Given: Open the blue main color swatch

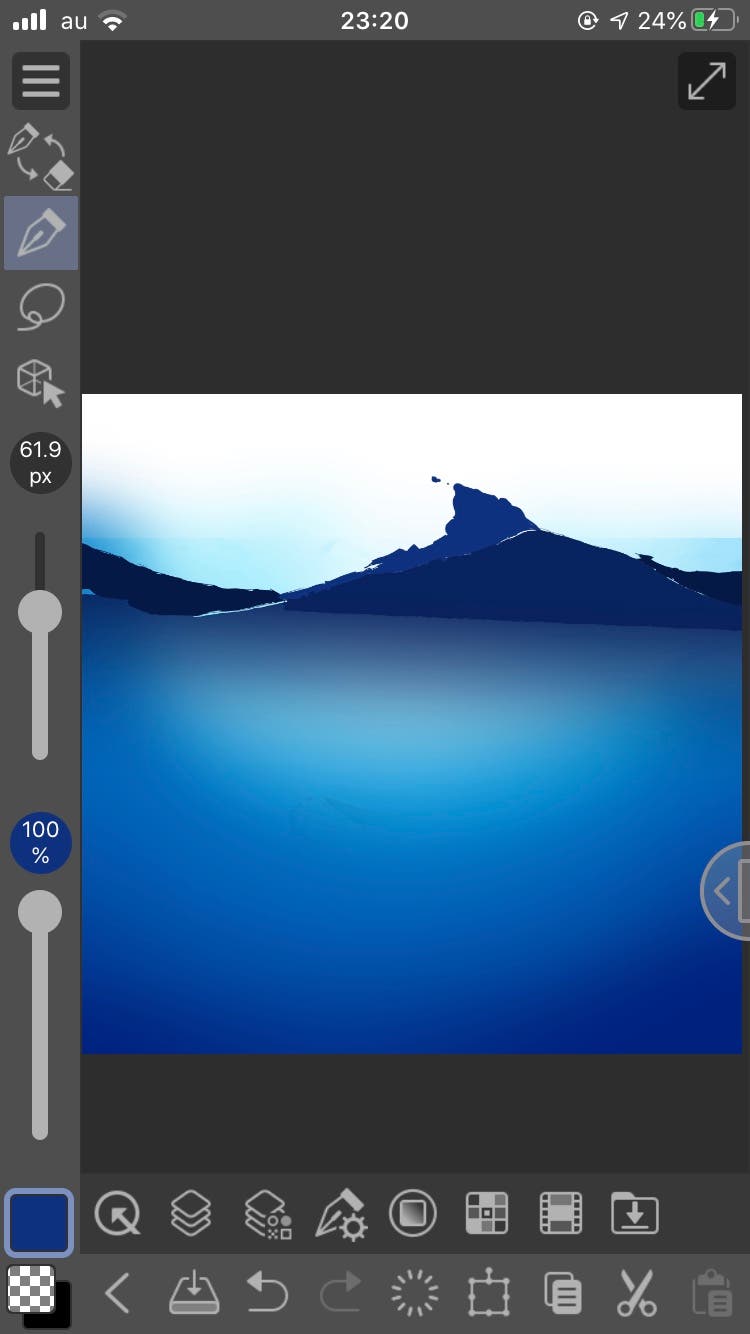Looking at the screenshot, I should pyautogui.click(x=40, y=1222).
